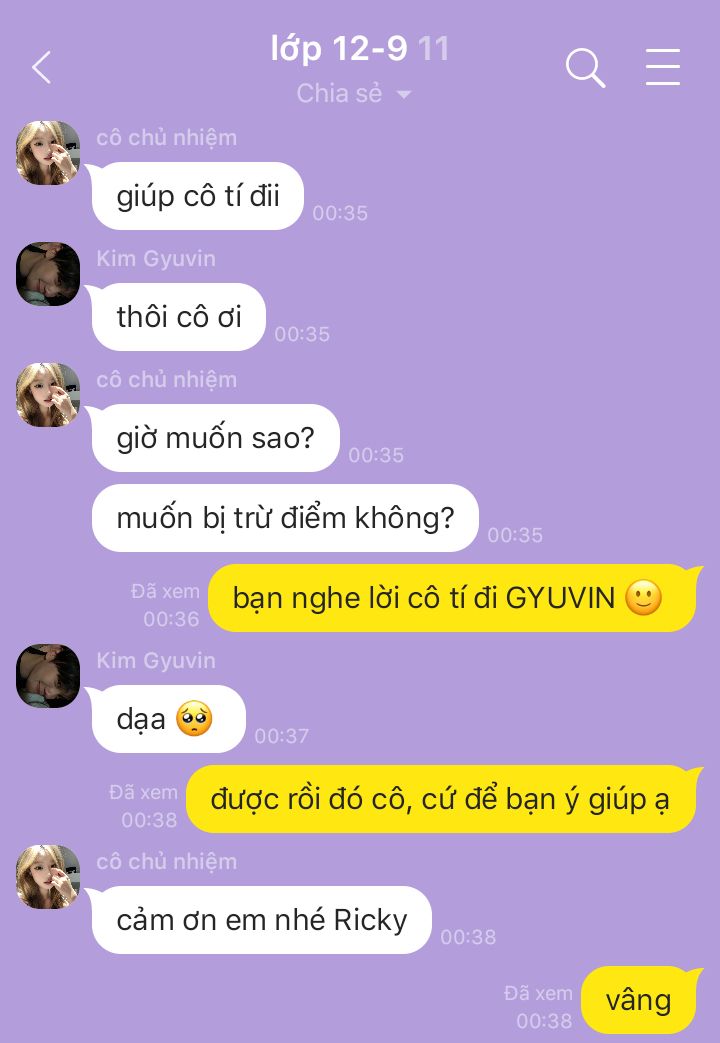Open cô chủ nhiệm's avatar beside 'giúp cô tí đii'

48,153
